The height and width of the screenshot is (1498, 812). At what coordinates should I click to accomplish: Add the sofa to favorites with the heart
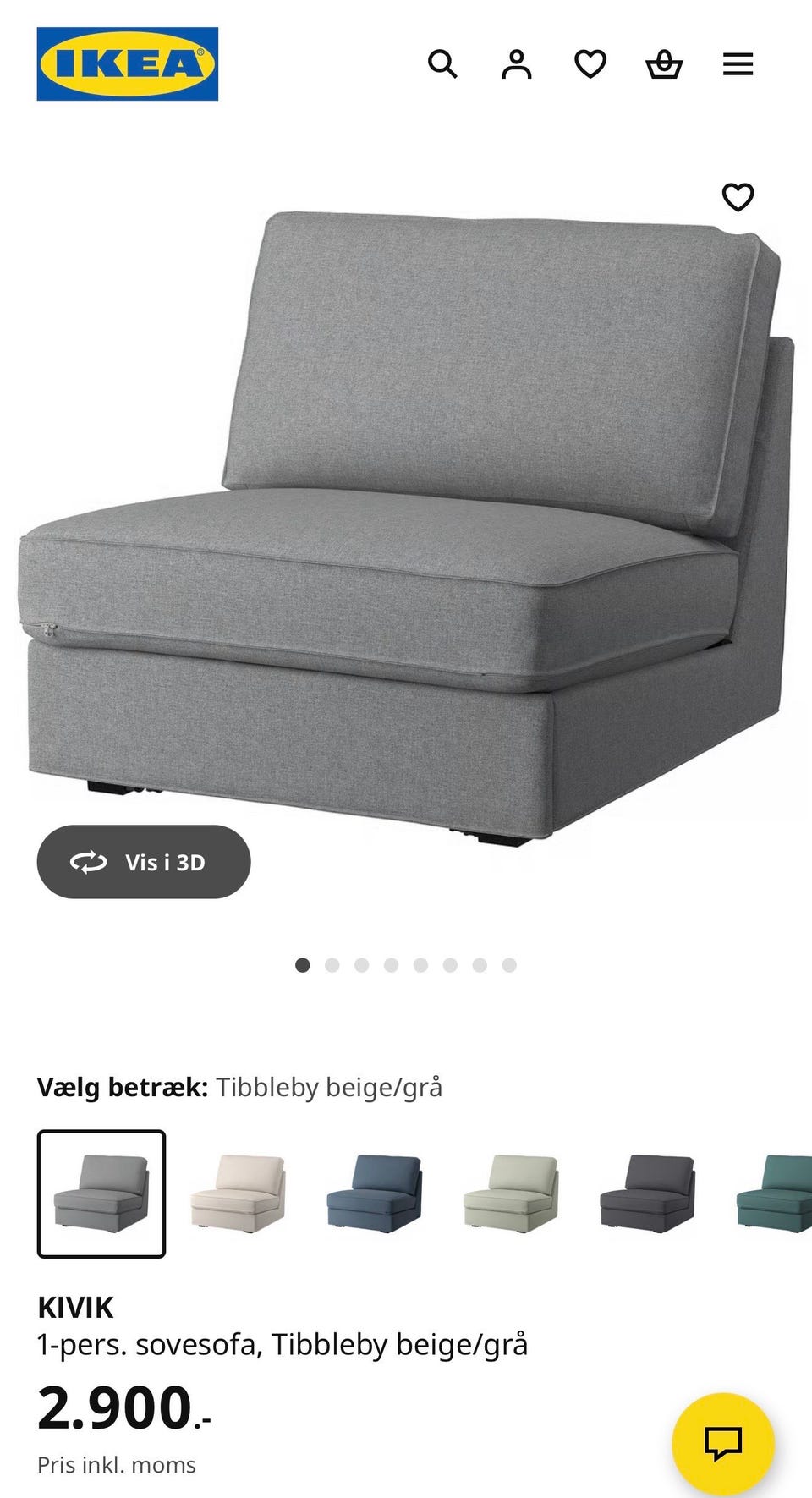pos(738,197)
